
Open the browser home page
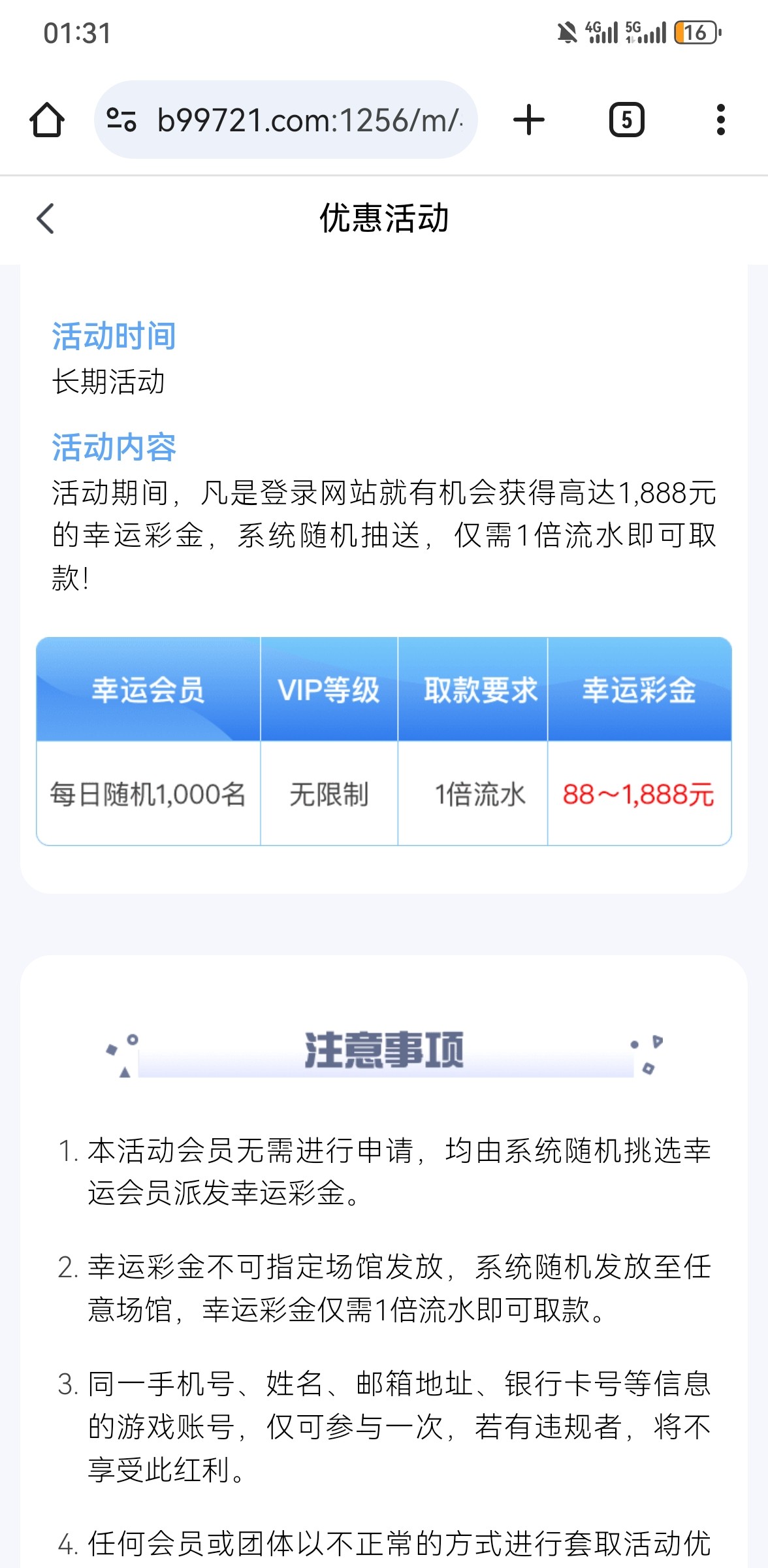coord(47,120)
